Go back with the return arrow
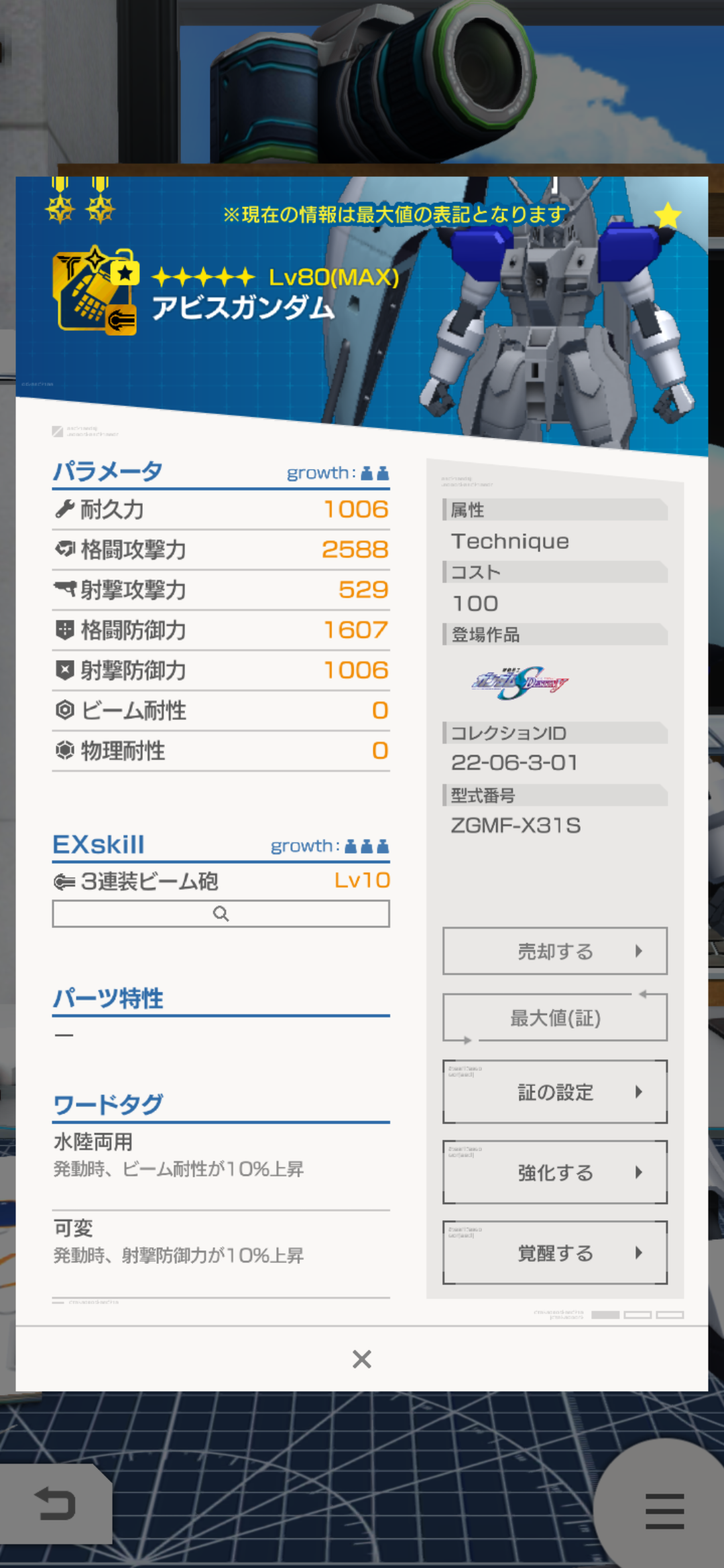The height and width of the screenshot is (1568, 724). [x=55, y=1504]
